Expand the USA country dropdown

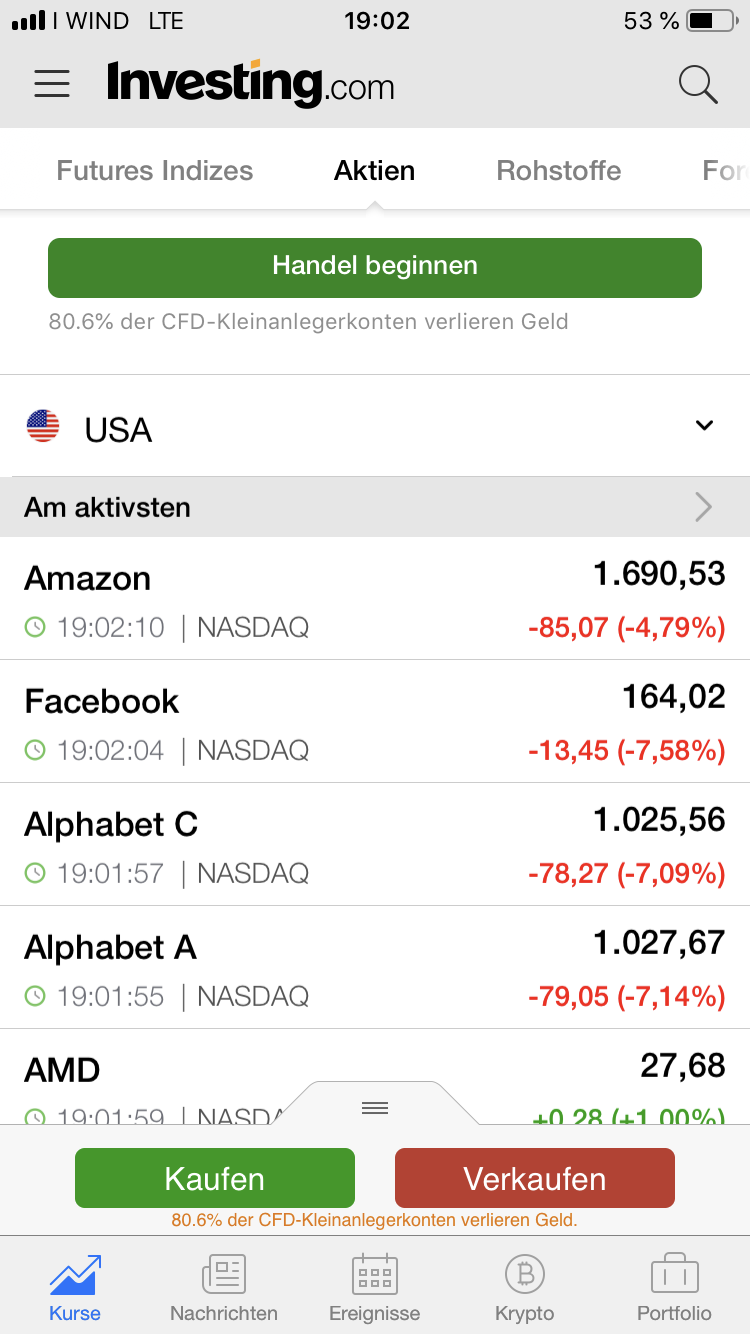375,429
